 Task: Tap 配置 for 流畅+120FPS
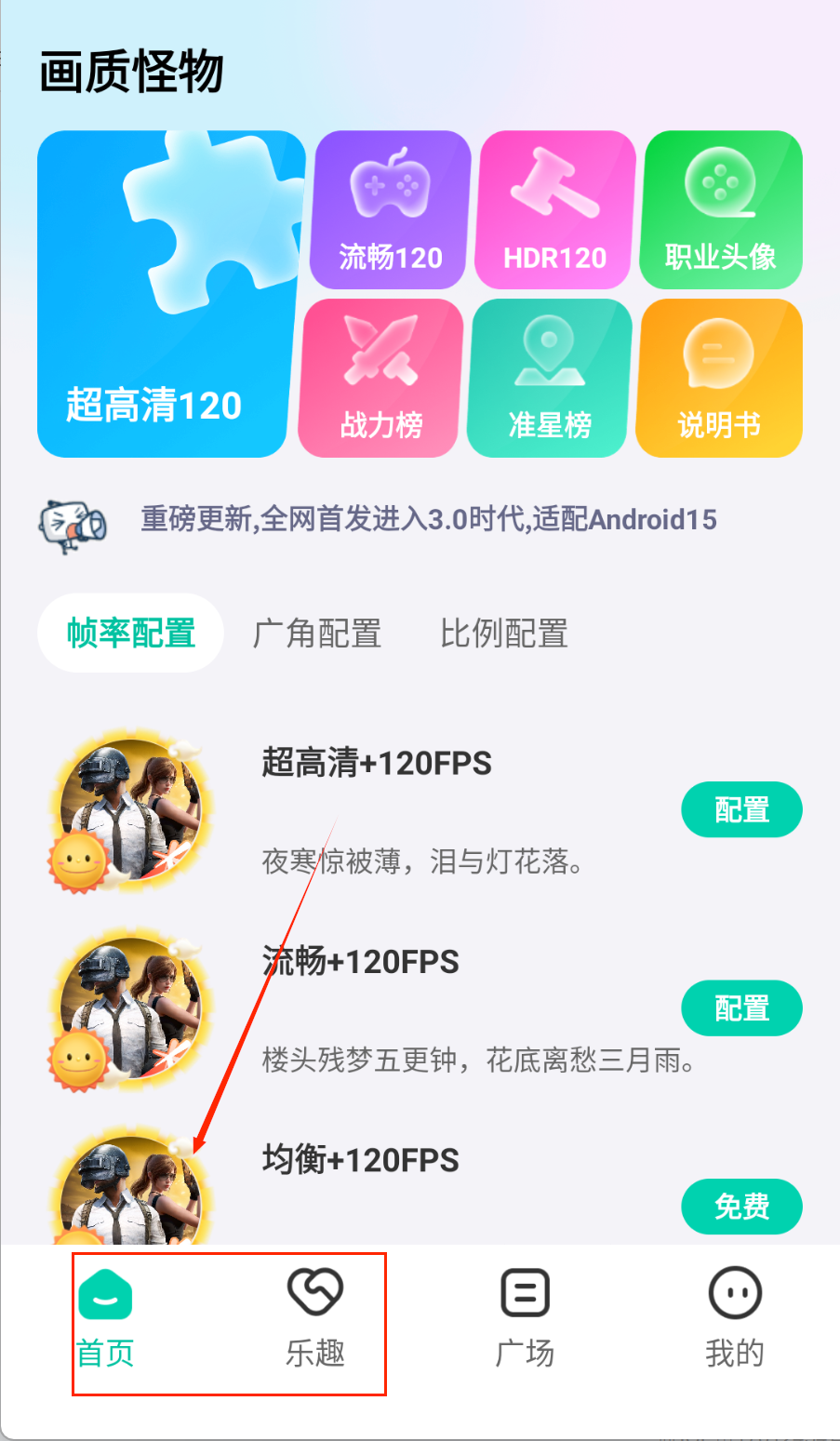[741, 1007]
